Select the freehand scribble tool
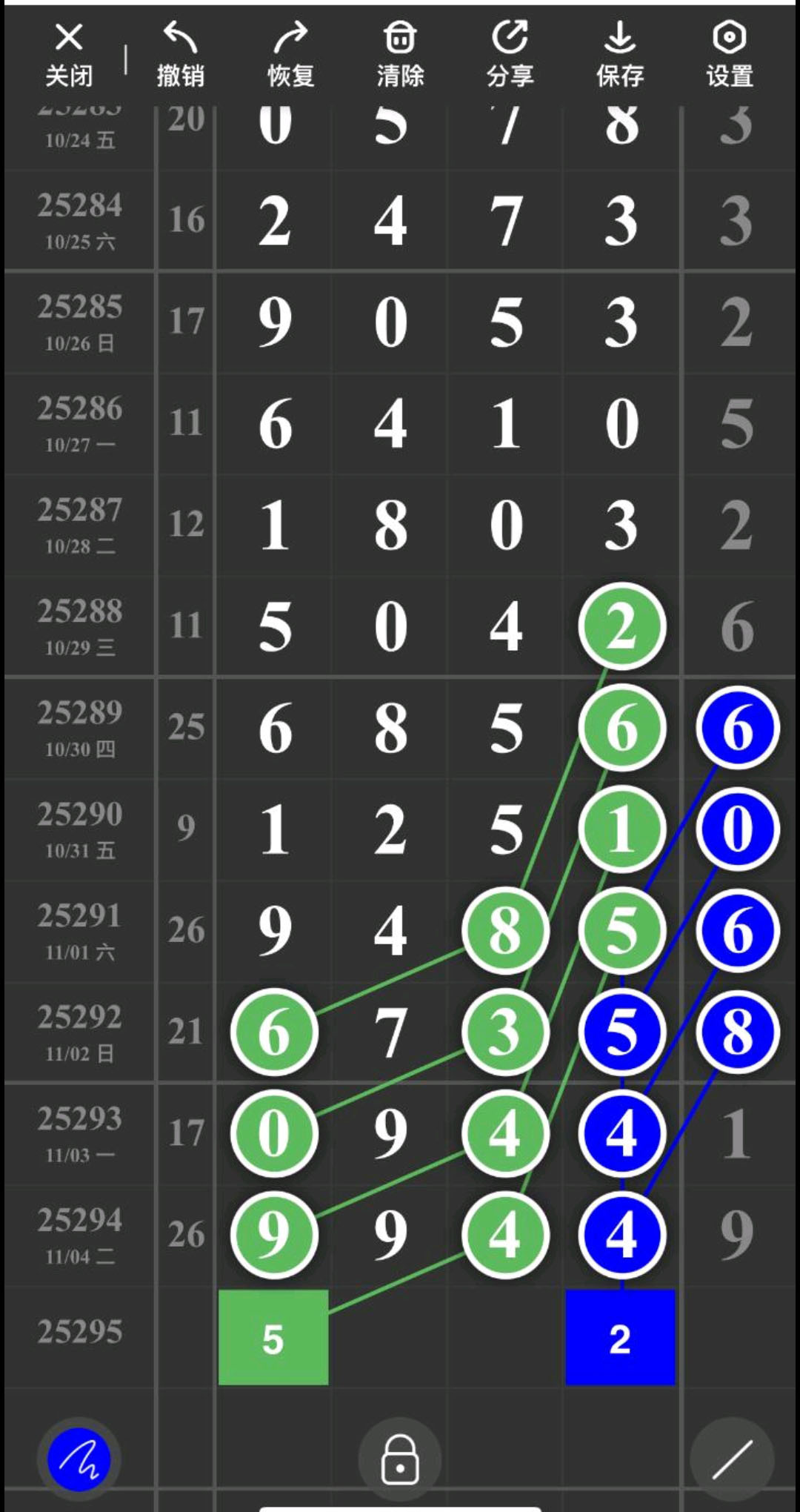The width and height of the screenshot is (800, 1512). coord(79,1459)
